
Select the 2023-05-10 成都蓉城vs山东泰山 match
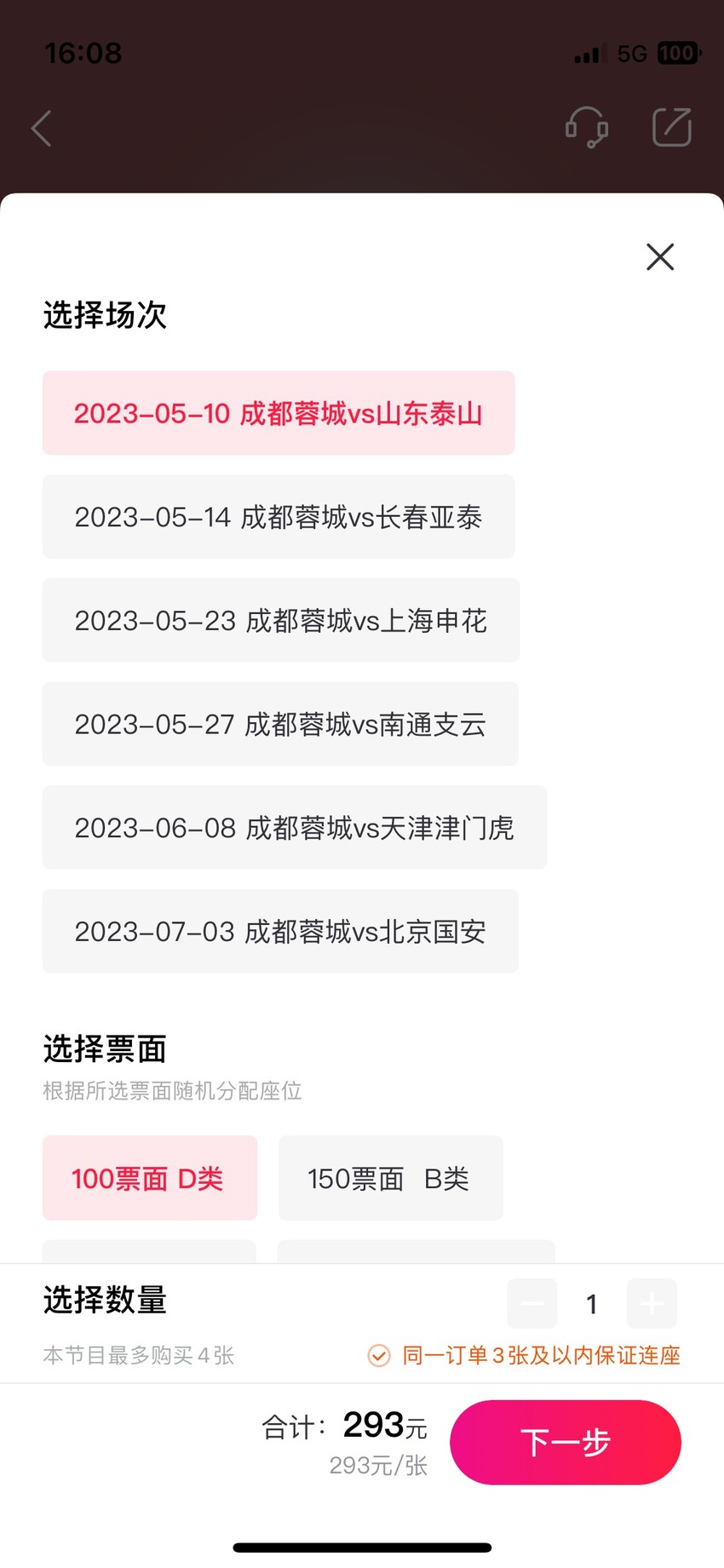pyautogui.click(x=279, y=413)
